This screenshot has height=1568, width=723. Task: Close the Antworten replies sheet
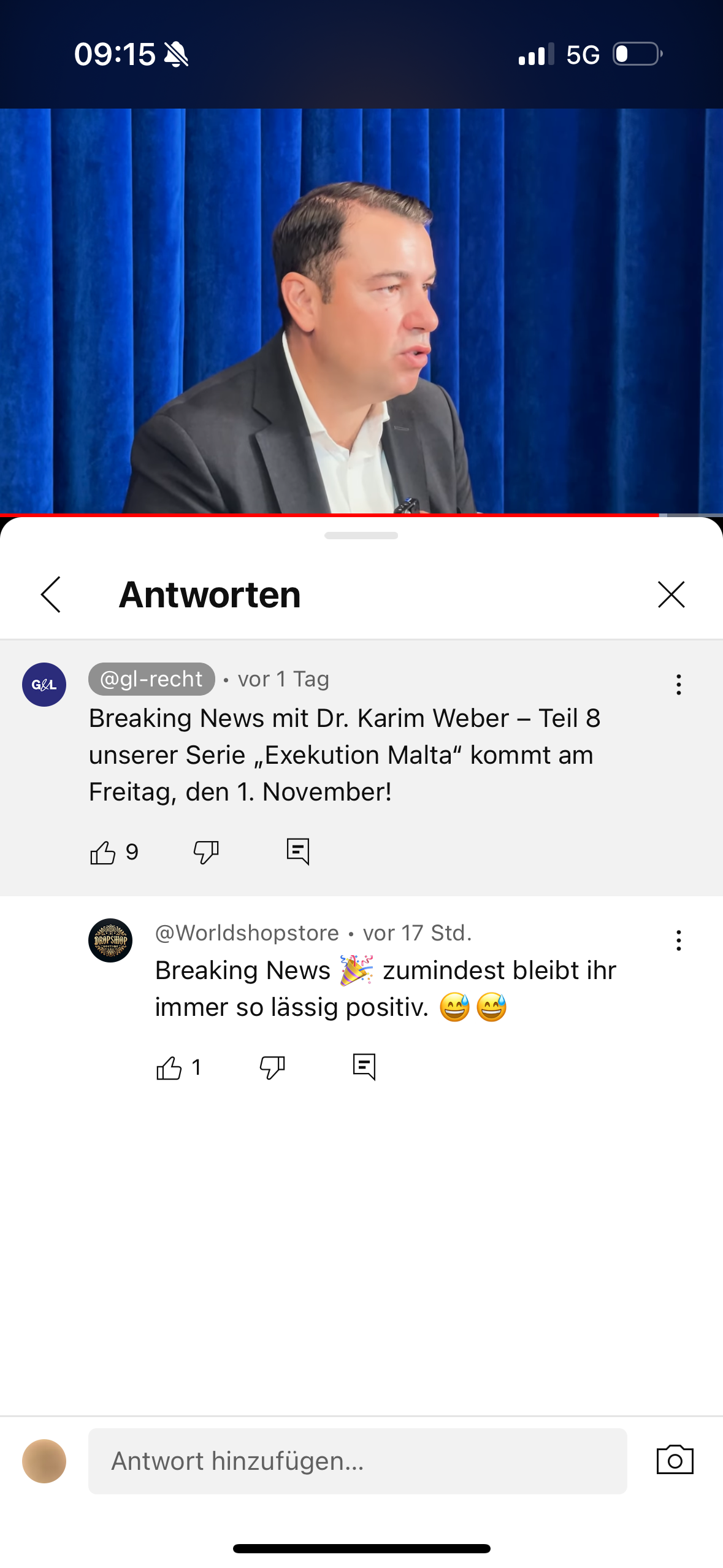(671, 594)
